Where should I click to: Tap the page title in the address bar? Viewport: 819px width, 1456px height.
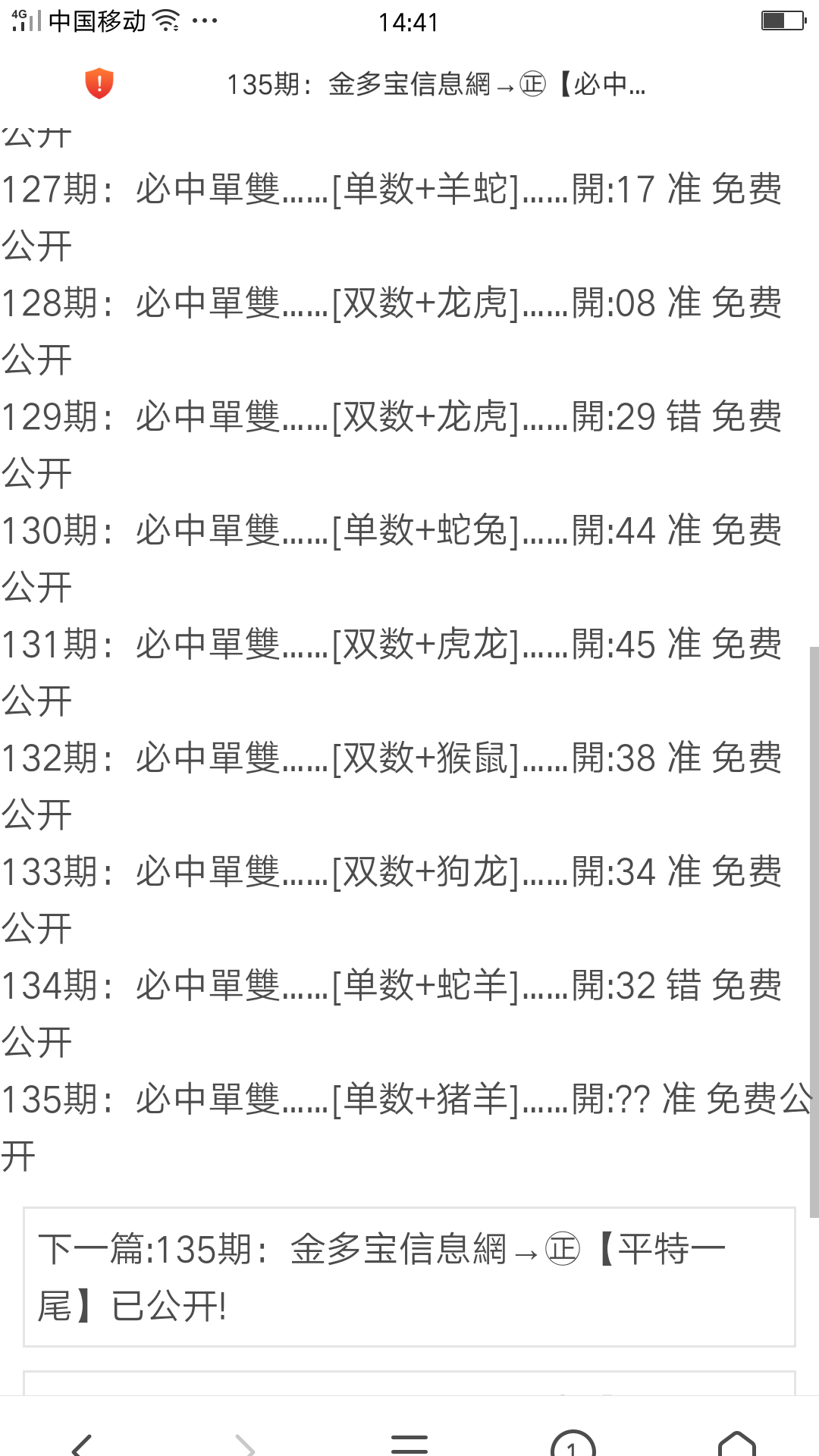click(436, 84)
